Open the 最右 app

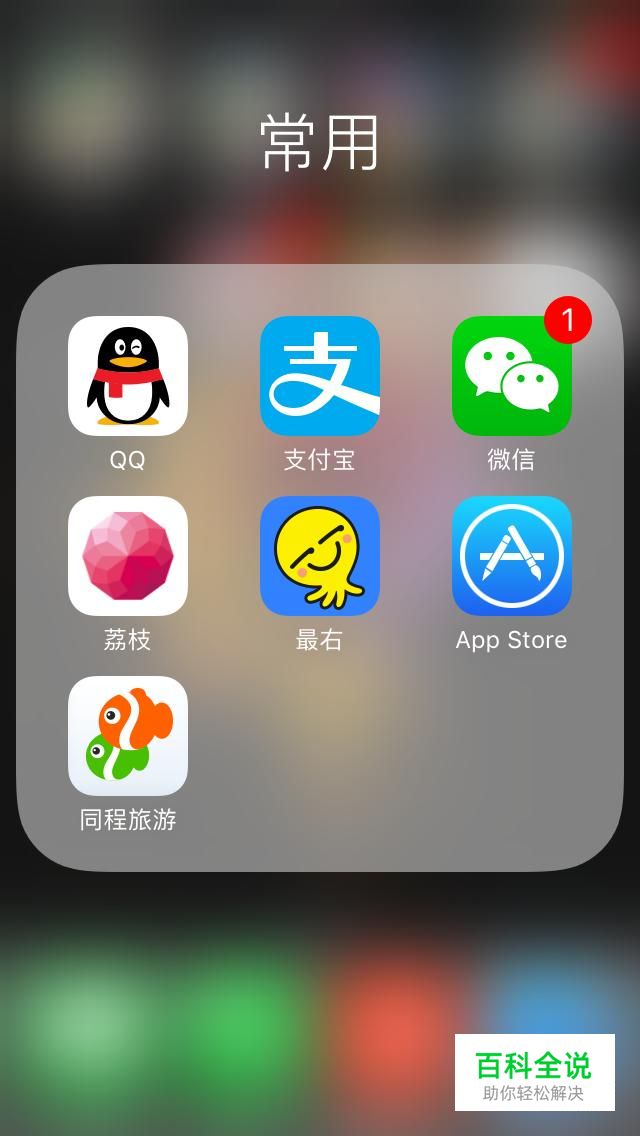point(320,556)
